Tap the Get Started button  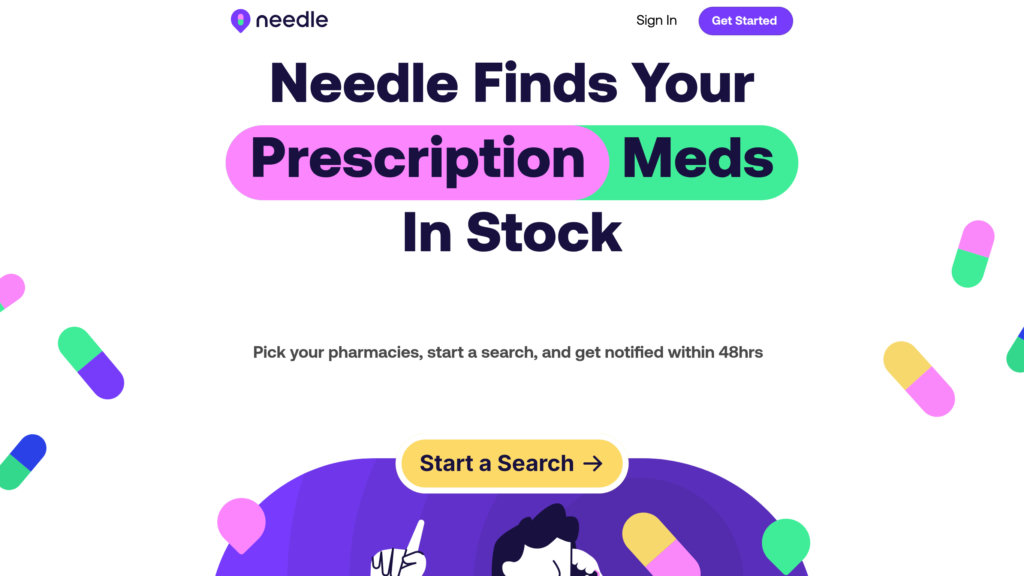(745, 21)
